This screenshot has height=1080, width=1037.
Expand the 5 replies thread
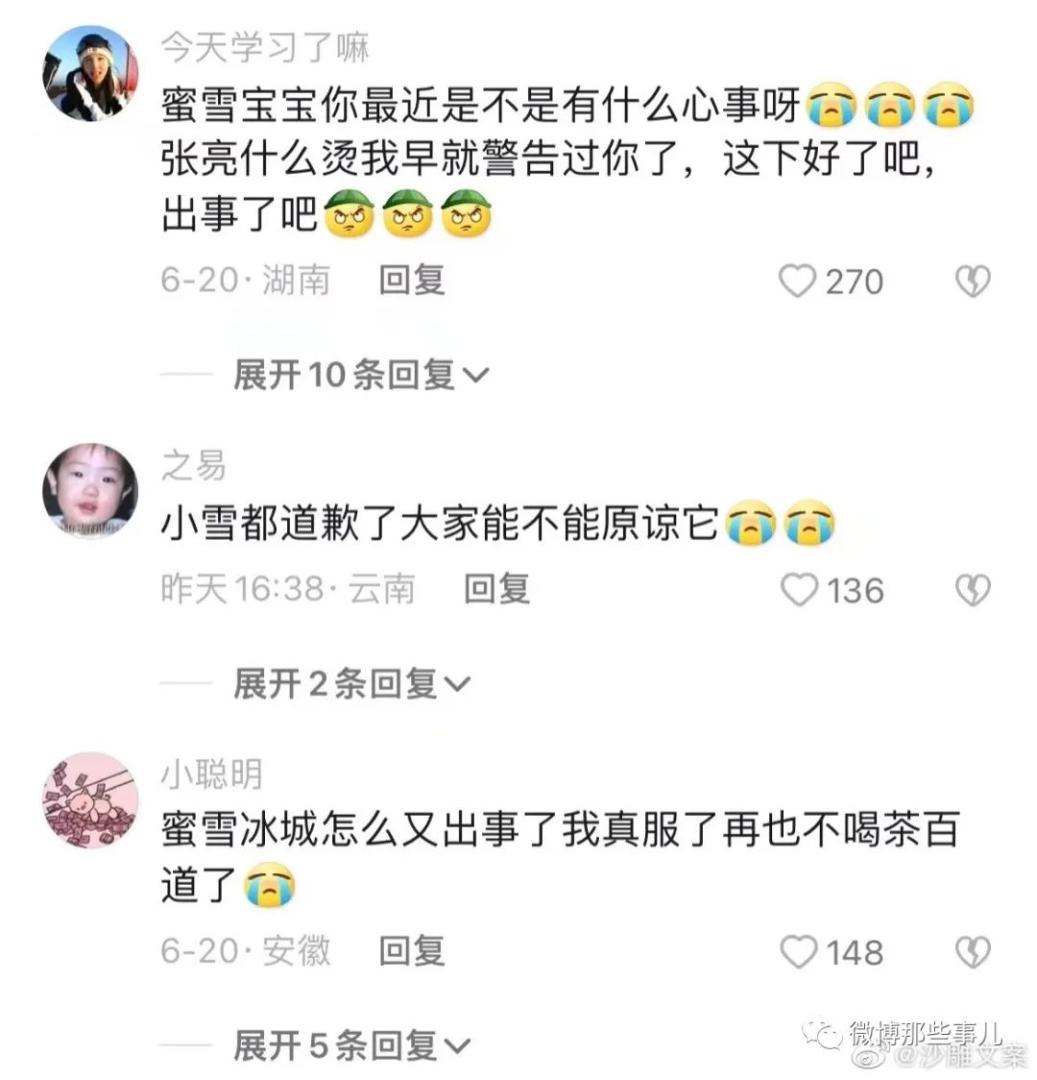coord(350,1046)
